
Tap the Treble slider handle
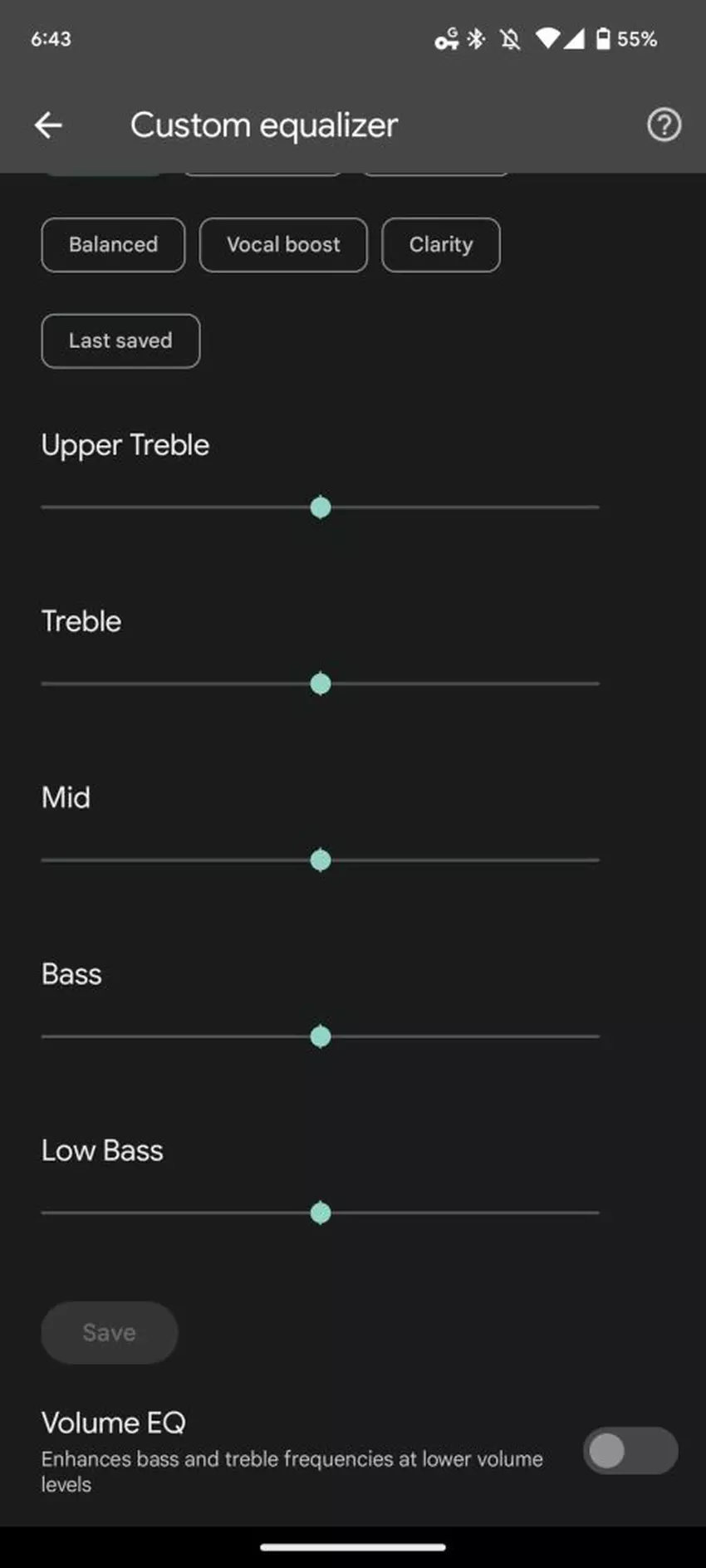(321, 684)
